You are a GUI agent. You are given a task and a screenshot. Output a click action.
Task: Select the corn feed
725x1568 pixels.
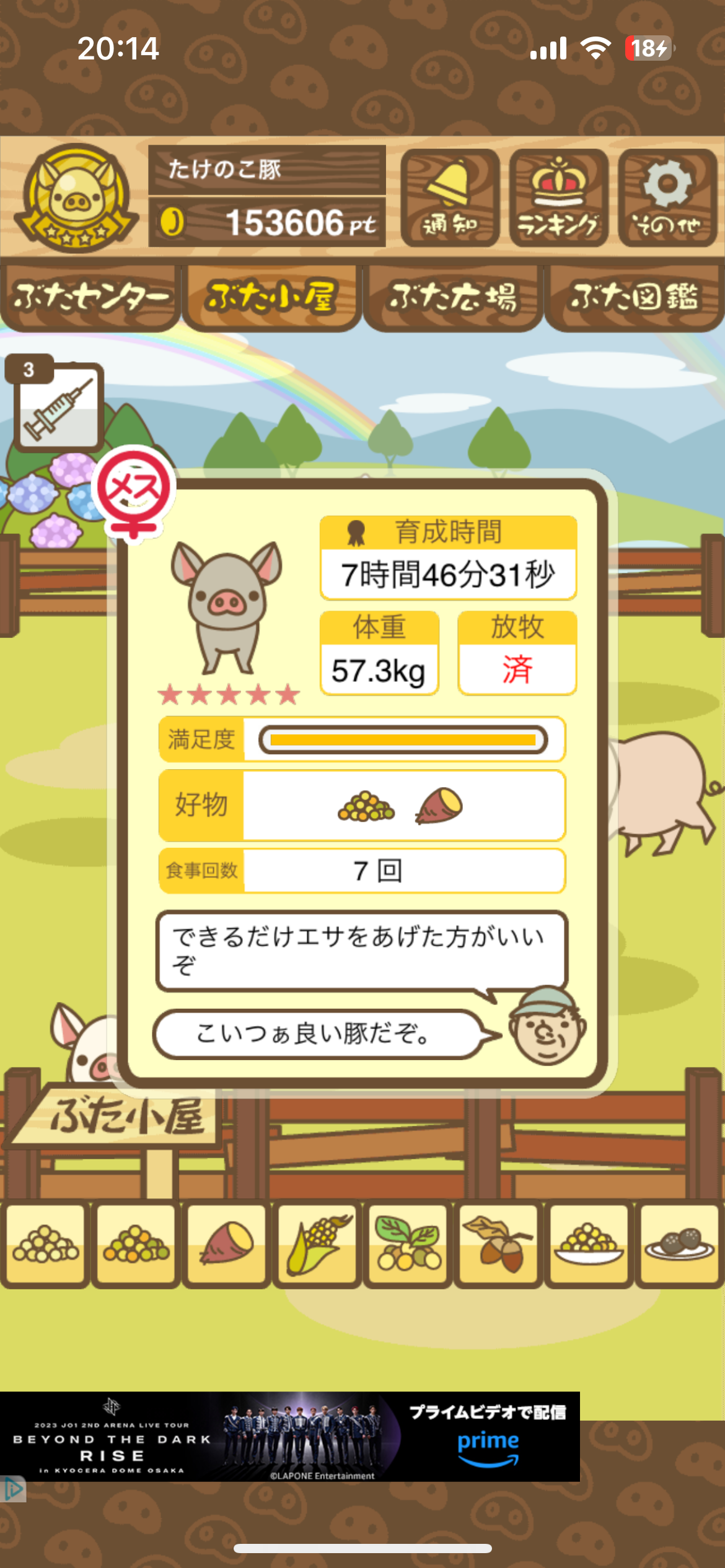click(317, 1244)
